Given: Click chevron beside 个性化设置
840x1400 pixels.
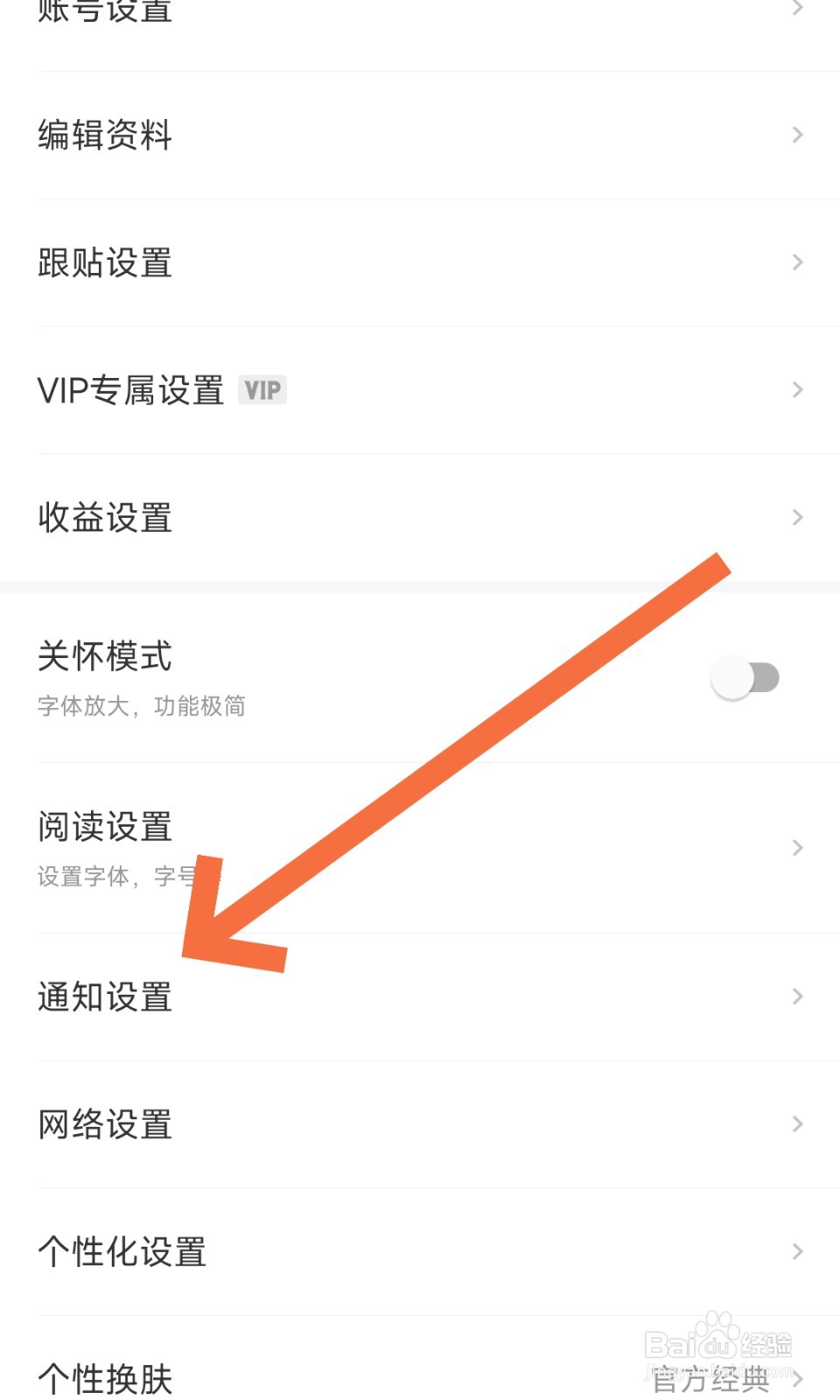Looking at the screenshot, I should tap(796, 1251).
